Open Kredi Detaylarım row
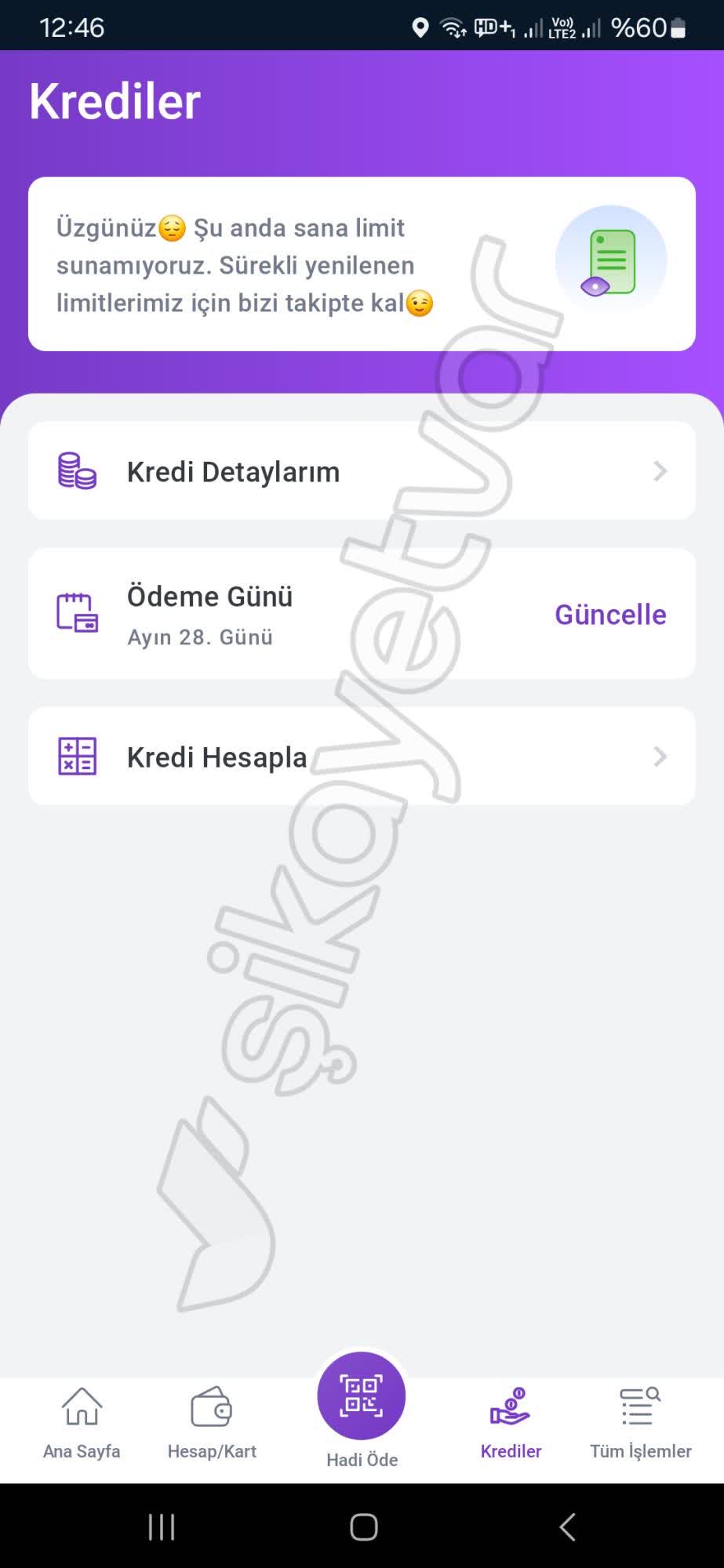 (x=361, y=471)
